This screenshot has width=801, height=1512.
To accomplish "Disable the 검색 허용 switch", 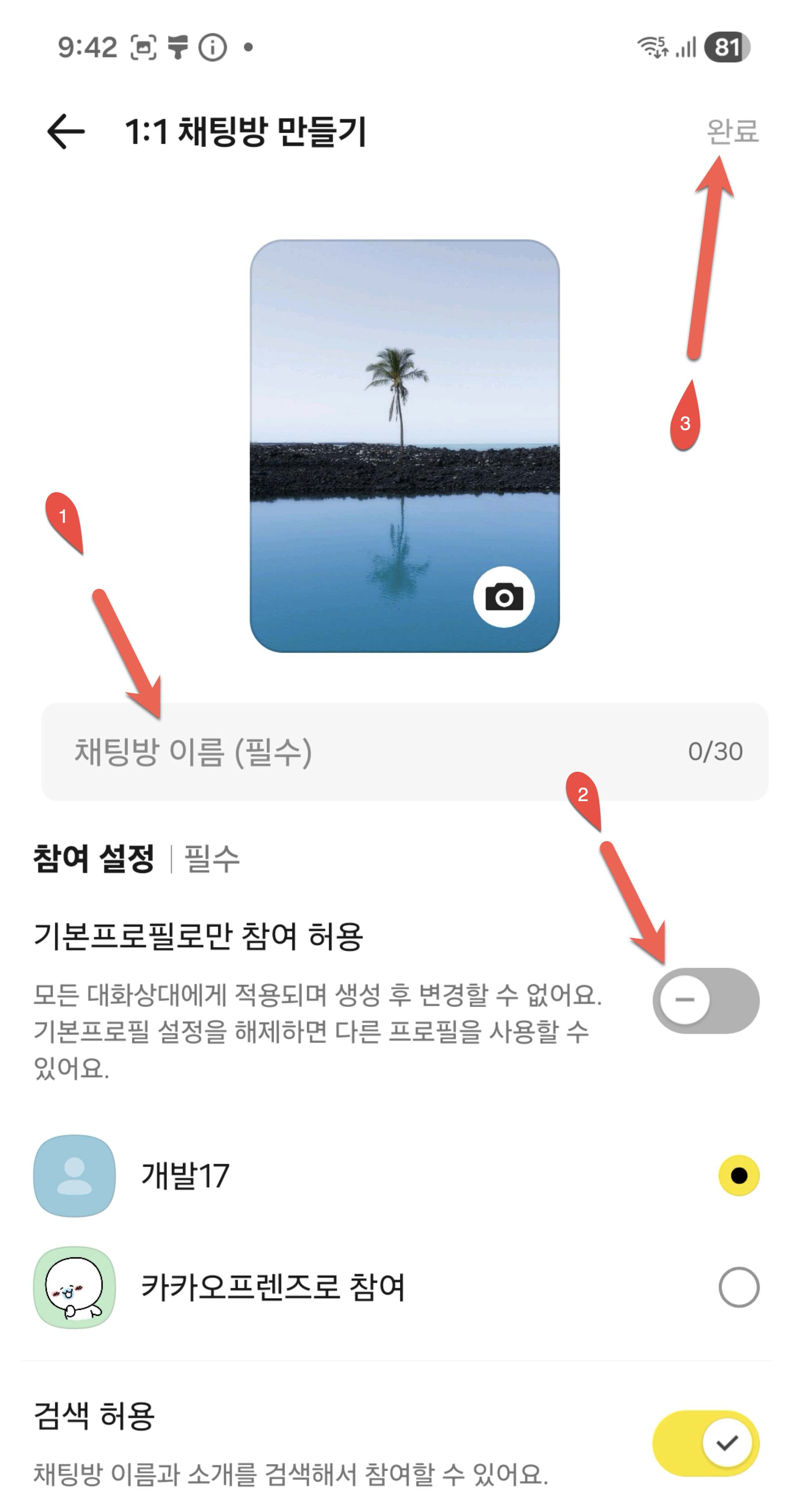I will (705, 1443).
